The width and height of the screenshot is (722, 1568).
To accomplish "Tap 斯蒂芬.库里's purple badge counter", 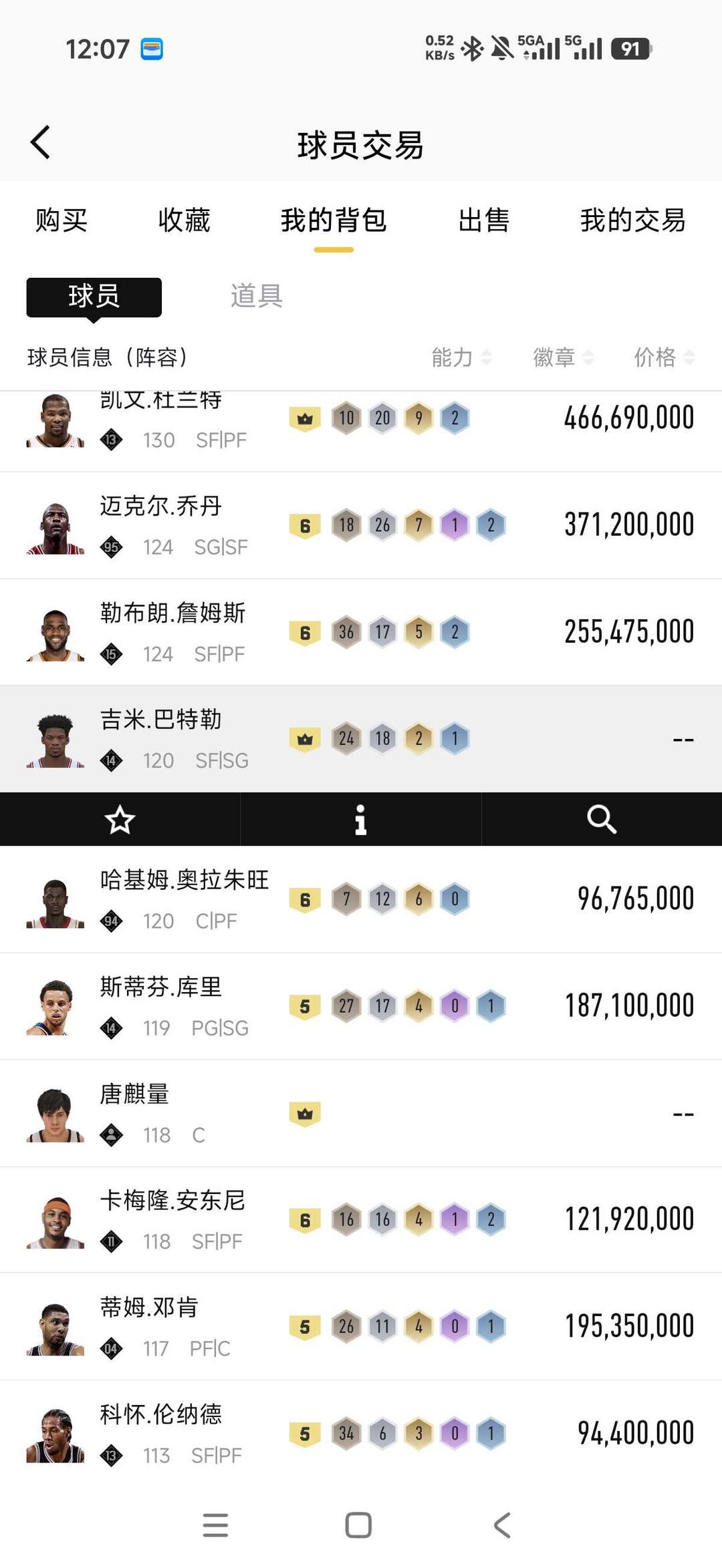I will (456, 1005).
